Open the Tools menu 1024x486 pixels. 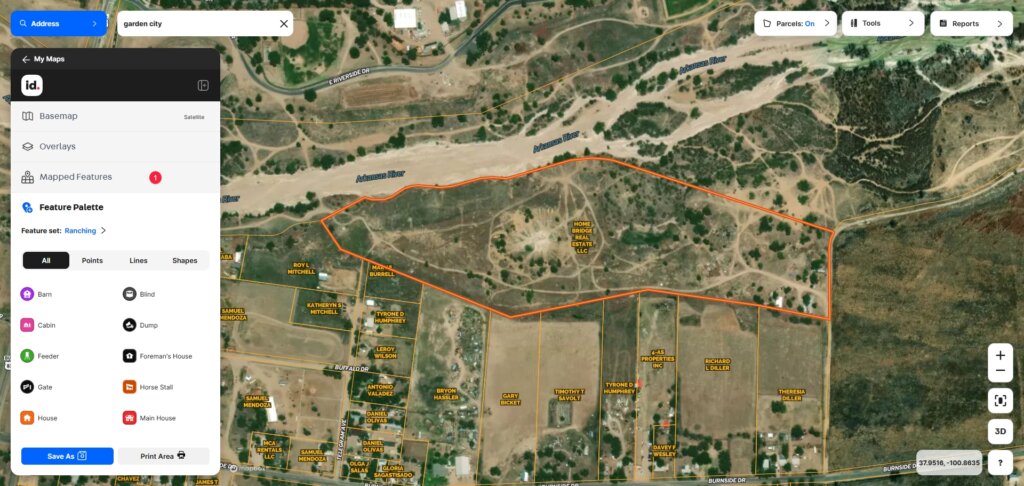tap(882, 23)
